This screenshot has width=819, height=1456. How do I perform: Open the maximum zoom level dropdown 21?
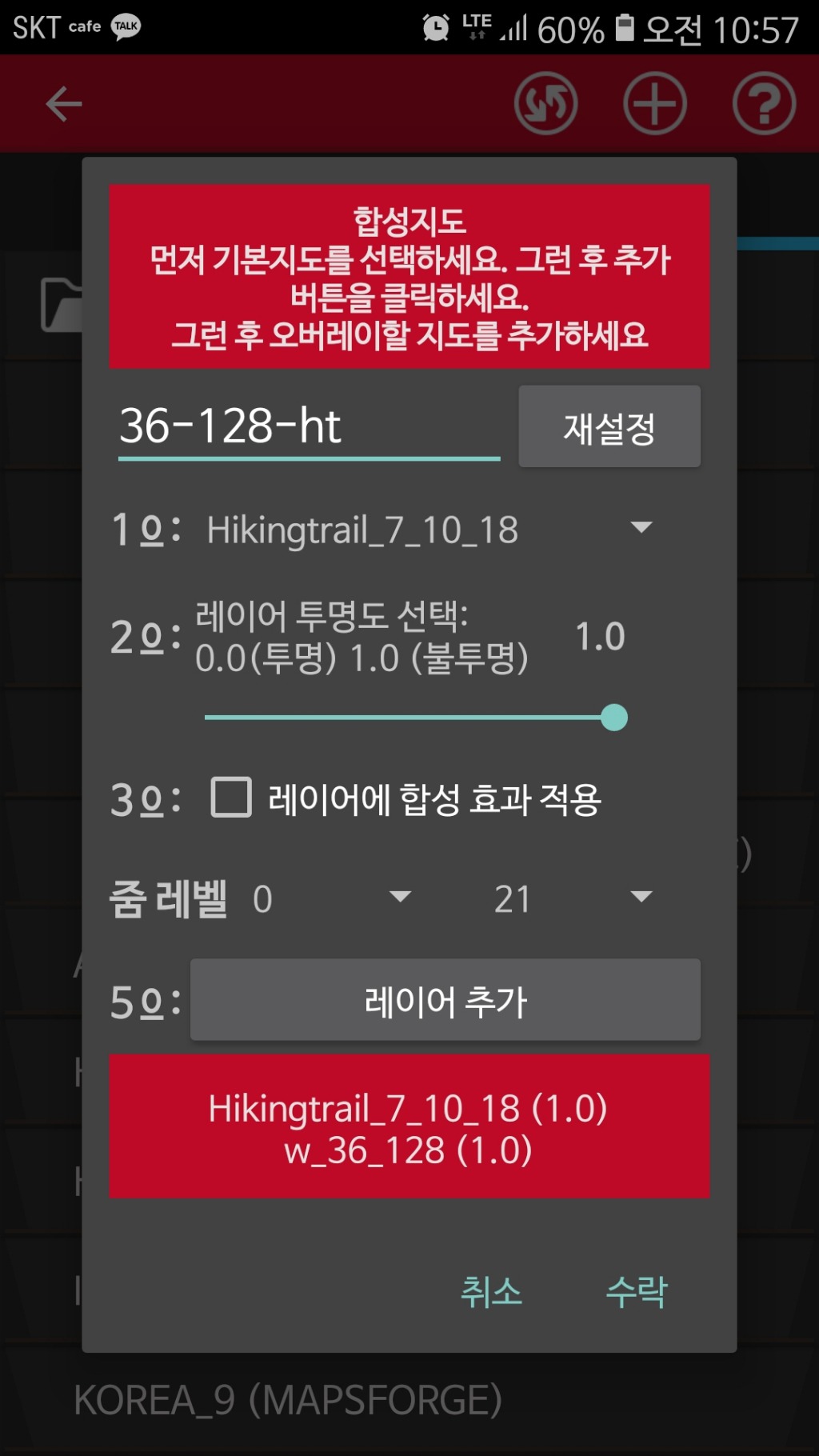click(572, 898)
